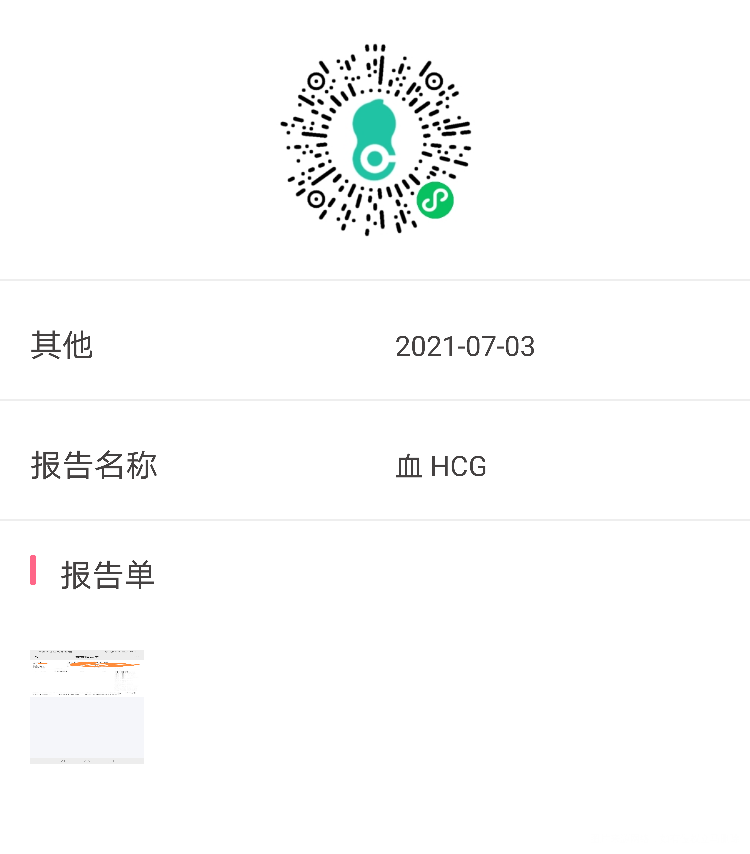The image size is (750, 854).
Task: Tap the bottom-left position marker of the QR code
Action: 316,199
